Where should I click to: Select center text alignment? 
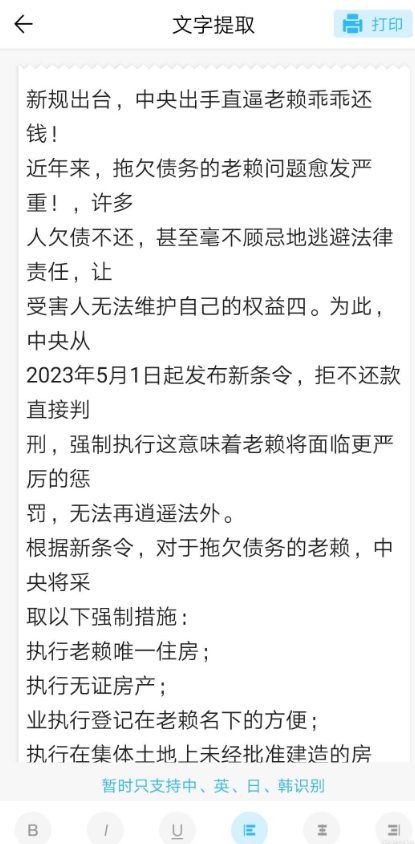pyautogui.click(x=321, y=829)
